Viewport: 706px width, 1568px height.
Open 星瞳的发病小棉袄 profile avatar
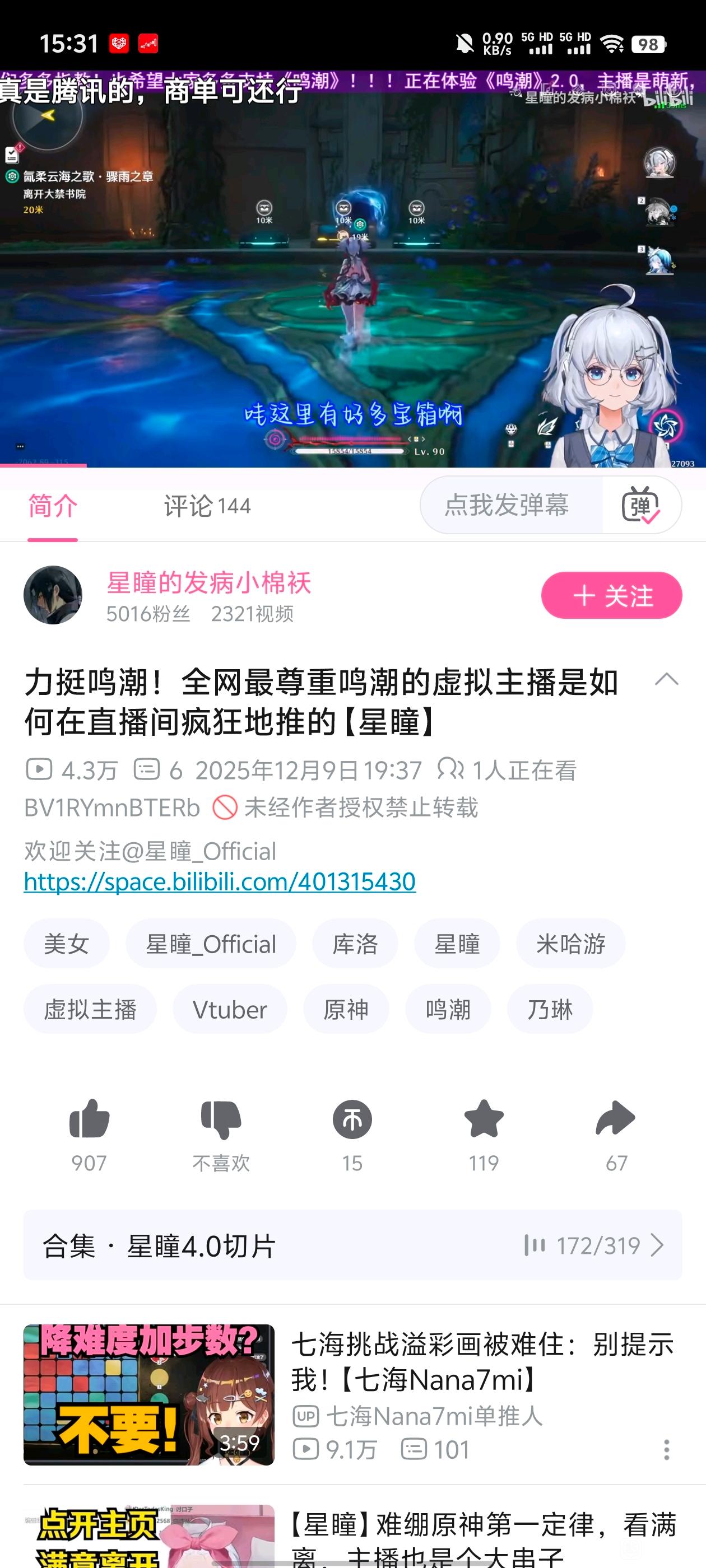(53, 595)
